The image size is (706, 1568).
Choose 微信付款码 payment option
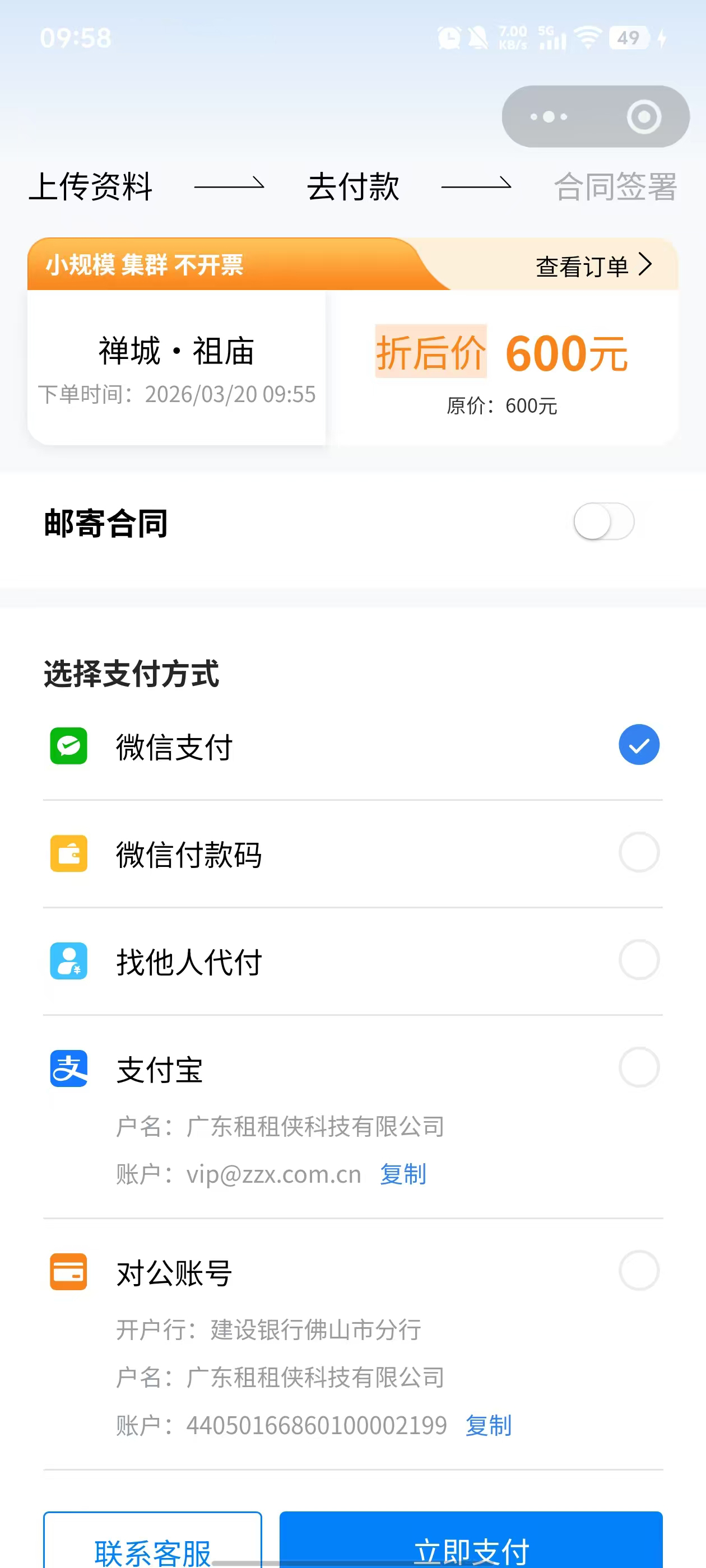coord(638,852)
